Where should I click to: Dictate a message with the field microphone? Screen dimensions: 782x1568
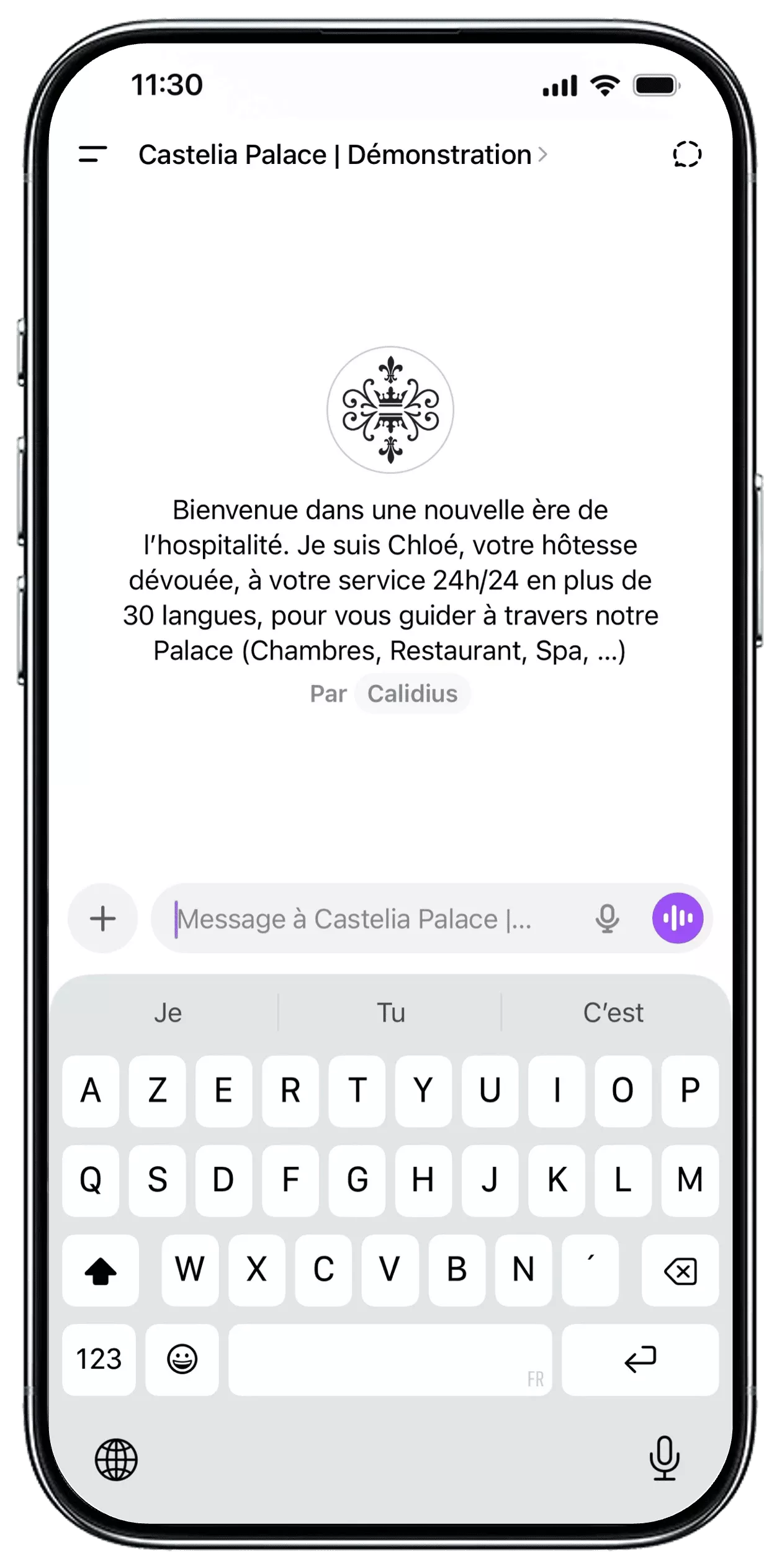607,919
